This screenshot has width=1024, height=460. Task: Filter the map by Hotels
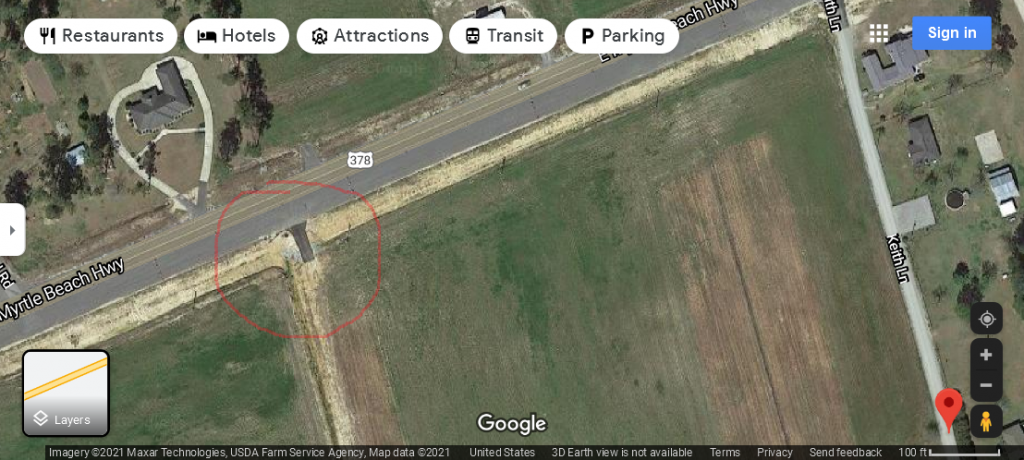(237, 36)
